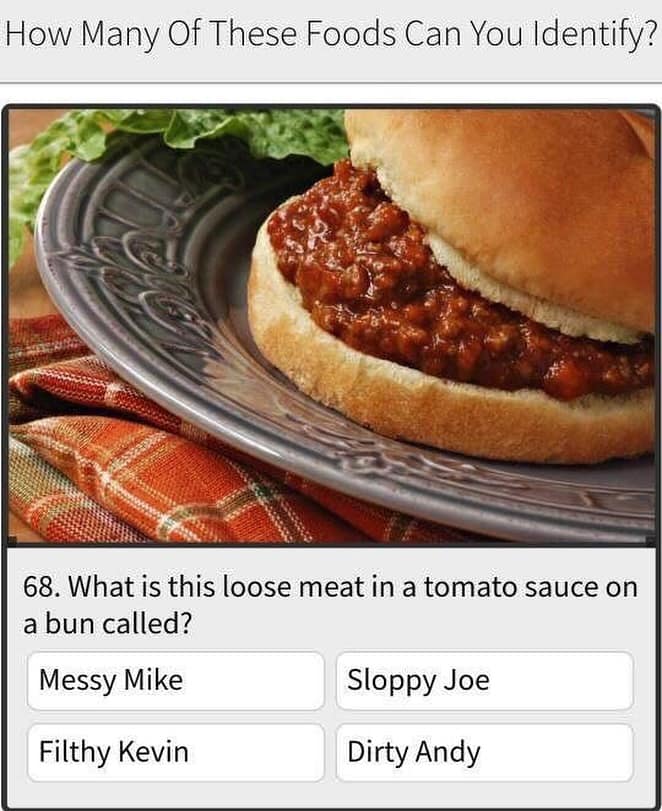Choose Sloppy Joe as the answer

pyautogui.click(x=484, y=681)
